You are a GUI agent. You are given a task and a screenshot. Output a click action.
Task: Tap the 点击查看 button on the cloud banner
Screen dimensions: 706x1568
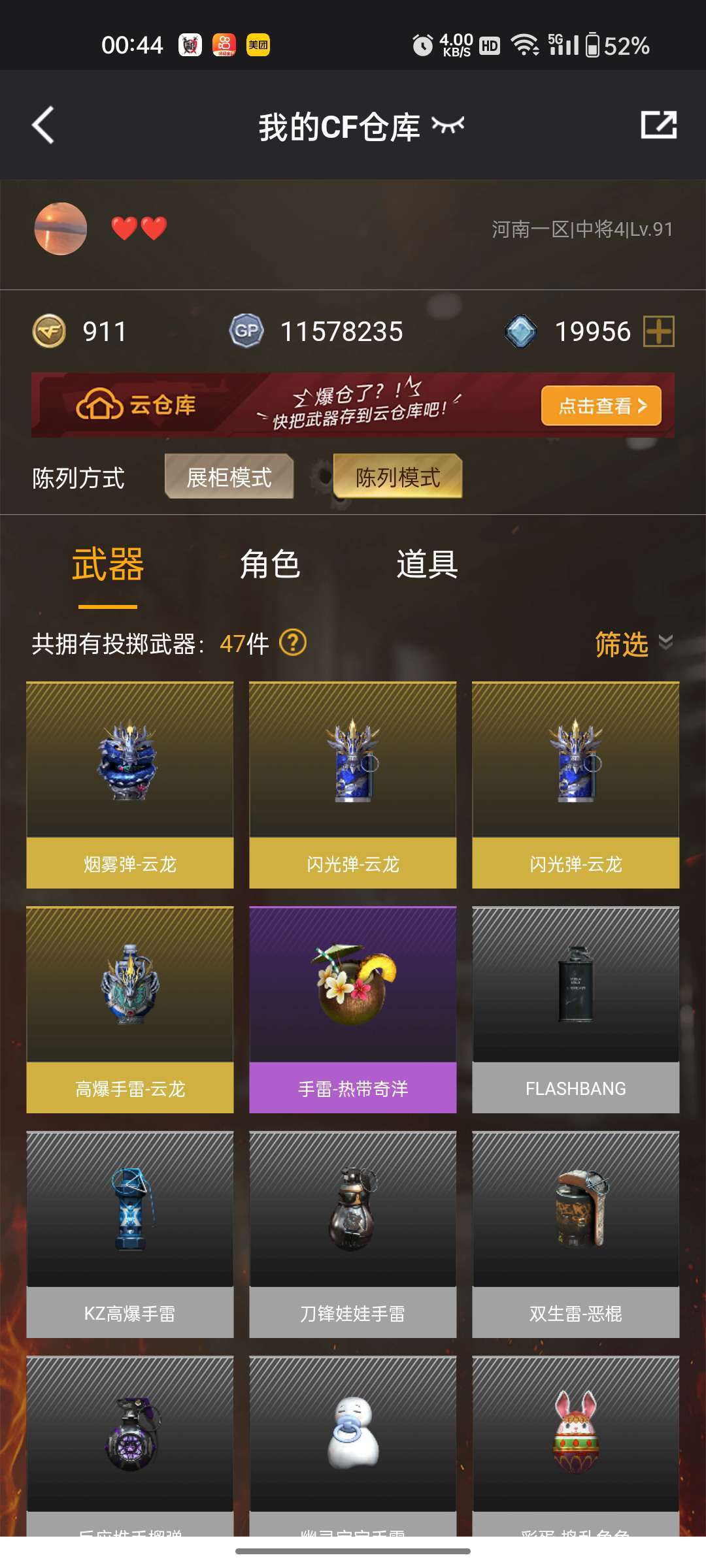[x=601, y=406]
